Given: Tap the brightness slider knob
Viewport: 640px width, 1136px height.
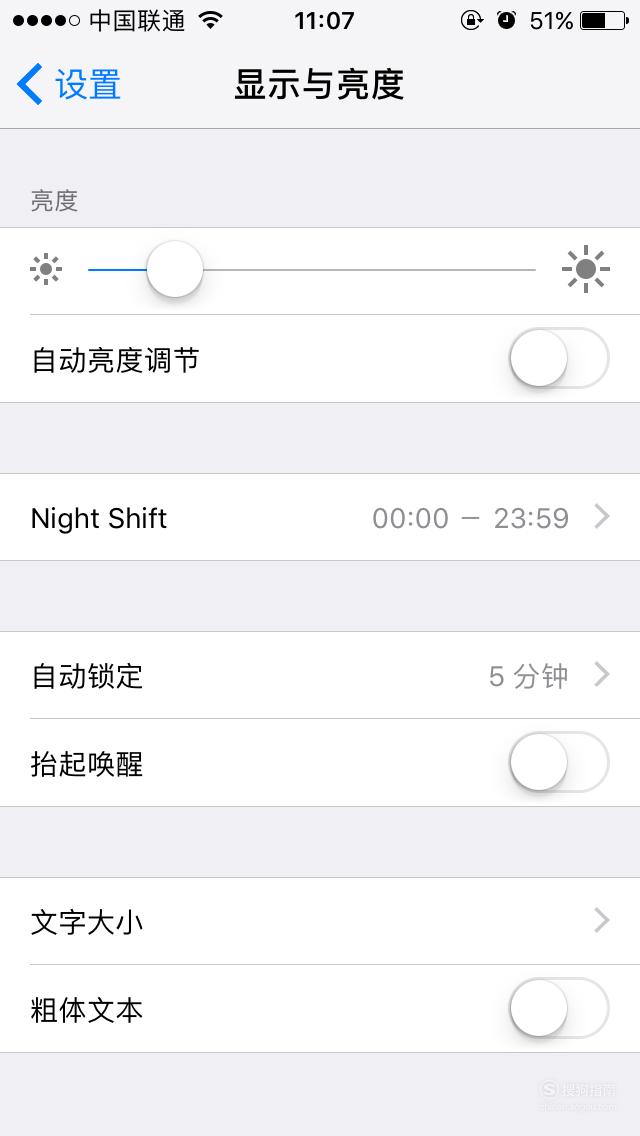Looking at the screenshot, I should click(x=175, y=269).
